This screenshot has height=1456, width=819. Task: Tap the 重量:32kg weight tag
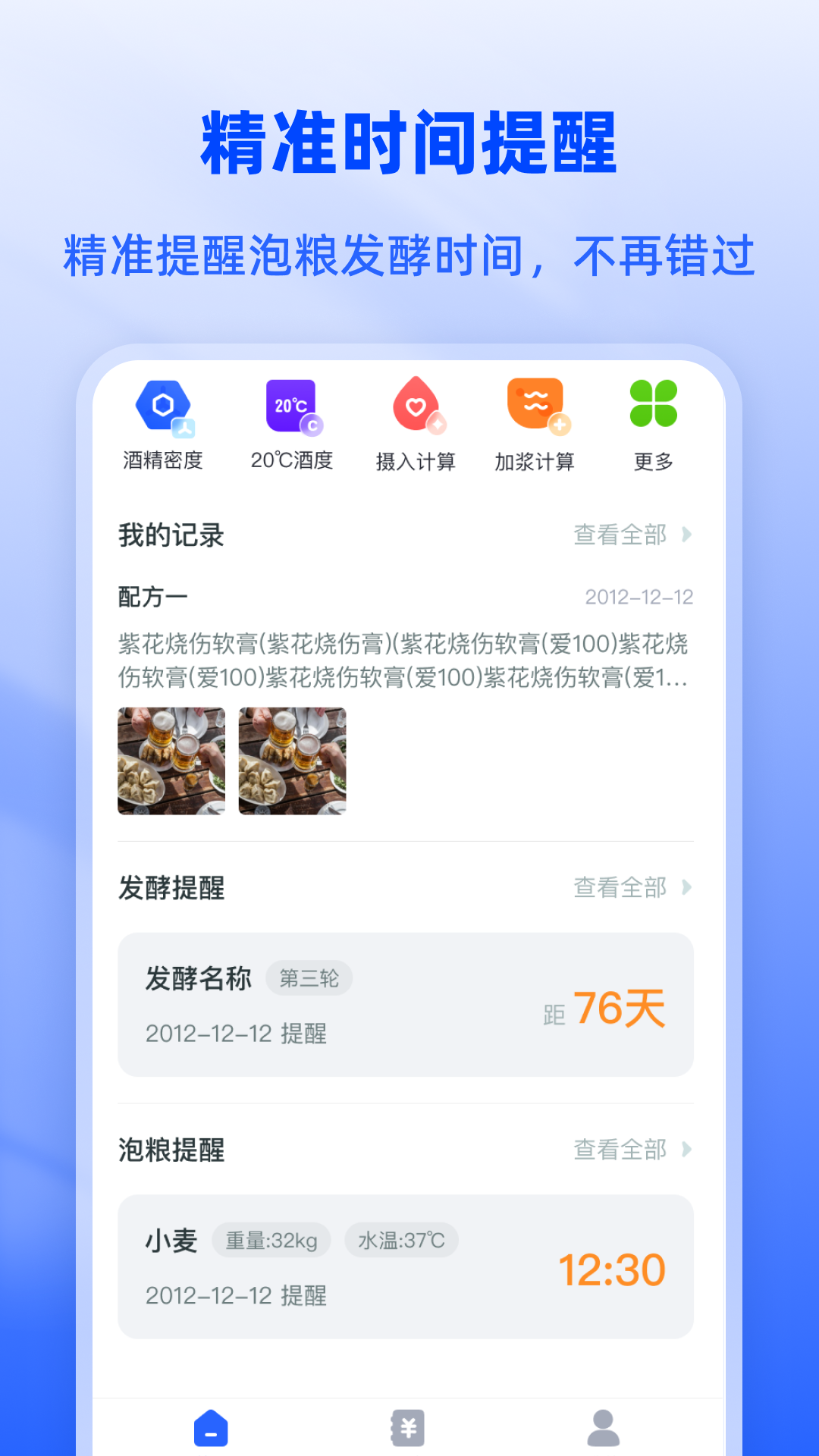point(271,1240)
